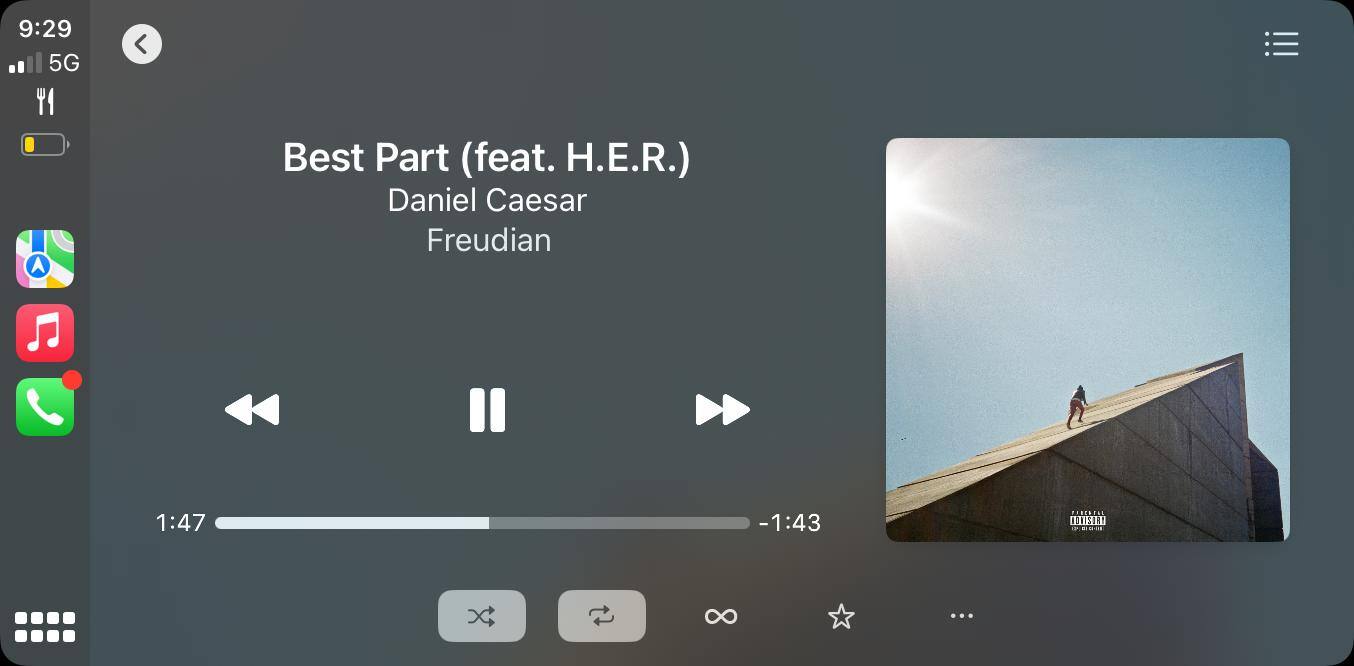Open the Phone app with notification badge
1354x666 pixels.
[45, 407]
